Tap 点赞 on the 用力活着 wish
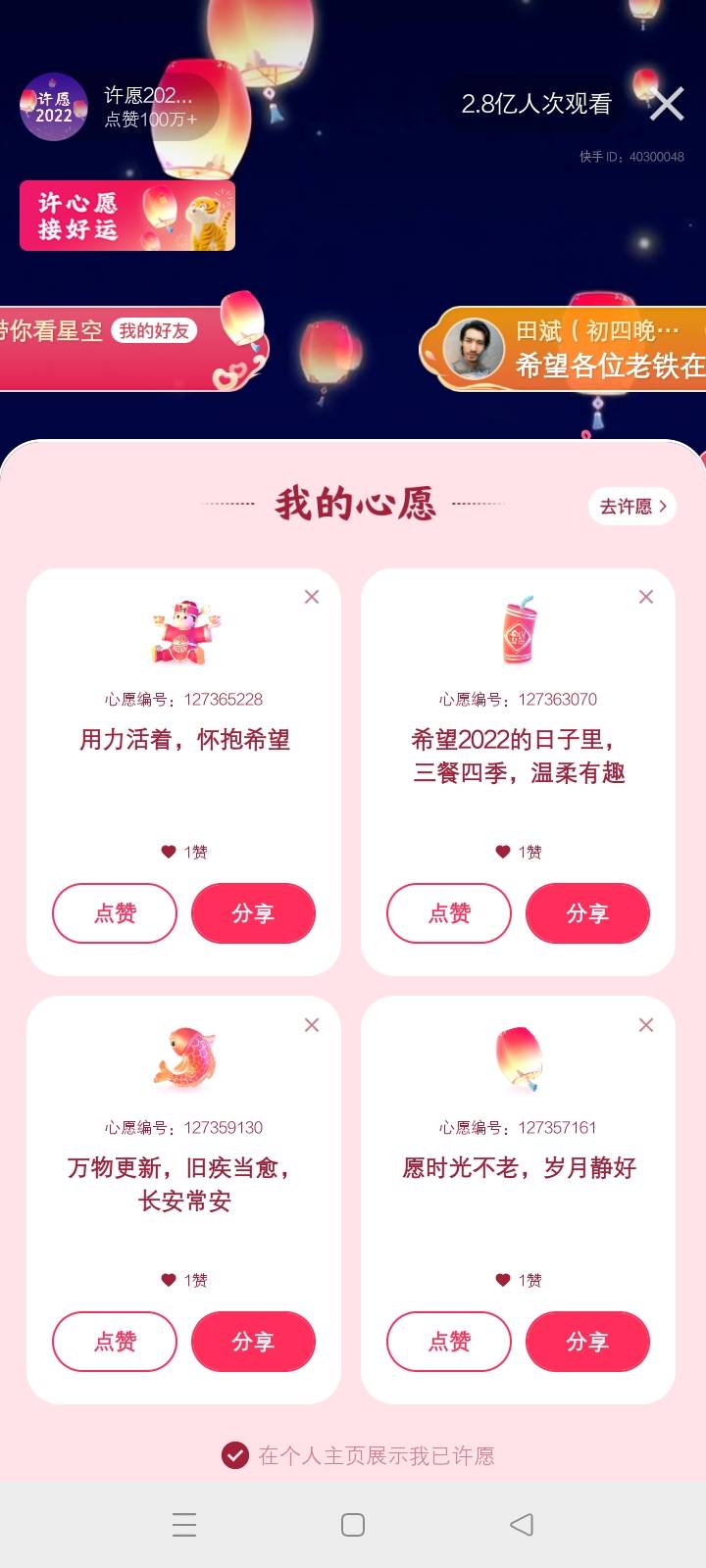Viewport: 706px width, 1568px height. pos(115,912)
